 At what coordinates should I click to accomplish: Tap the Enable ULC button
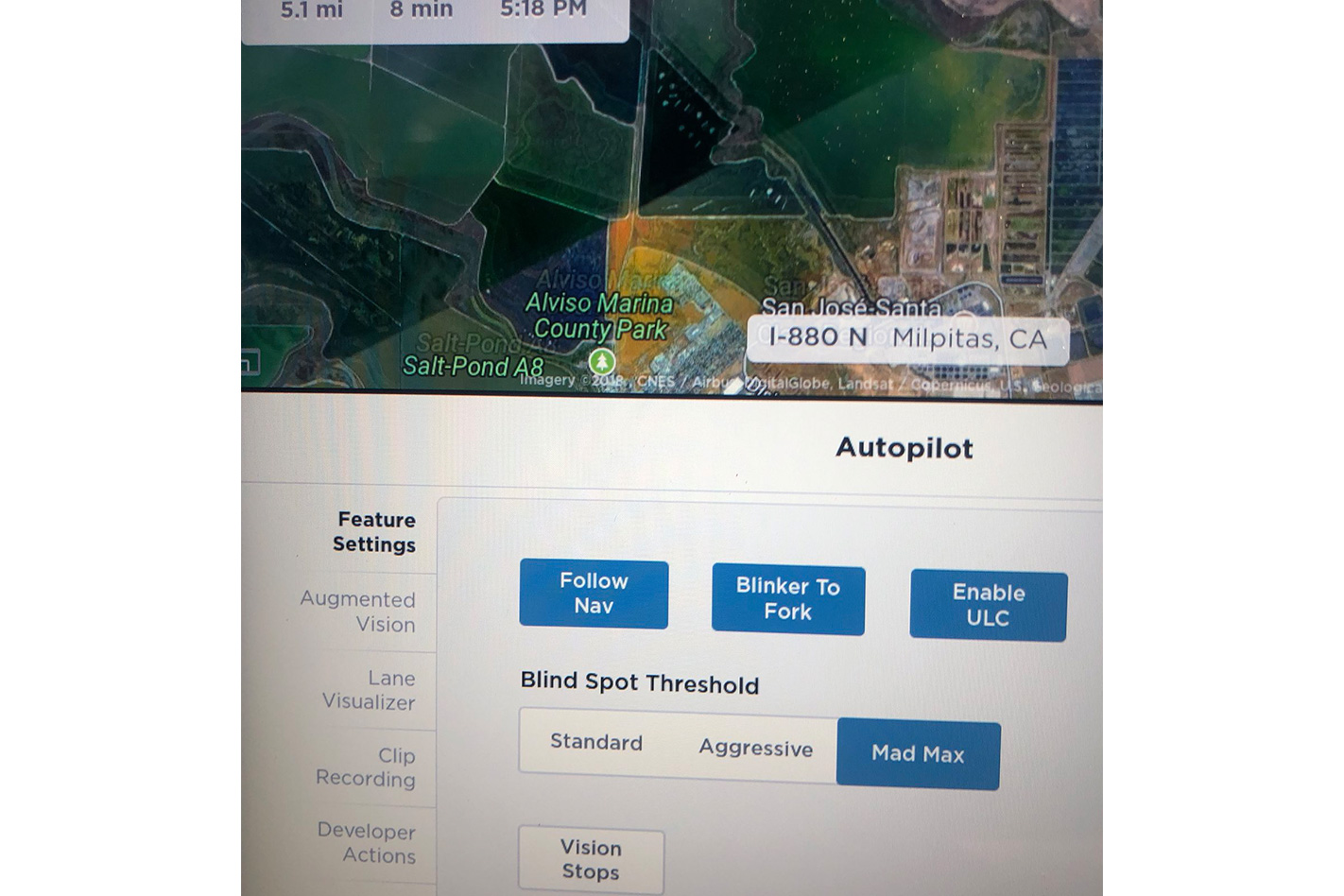(988, 605)
